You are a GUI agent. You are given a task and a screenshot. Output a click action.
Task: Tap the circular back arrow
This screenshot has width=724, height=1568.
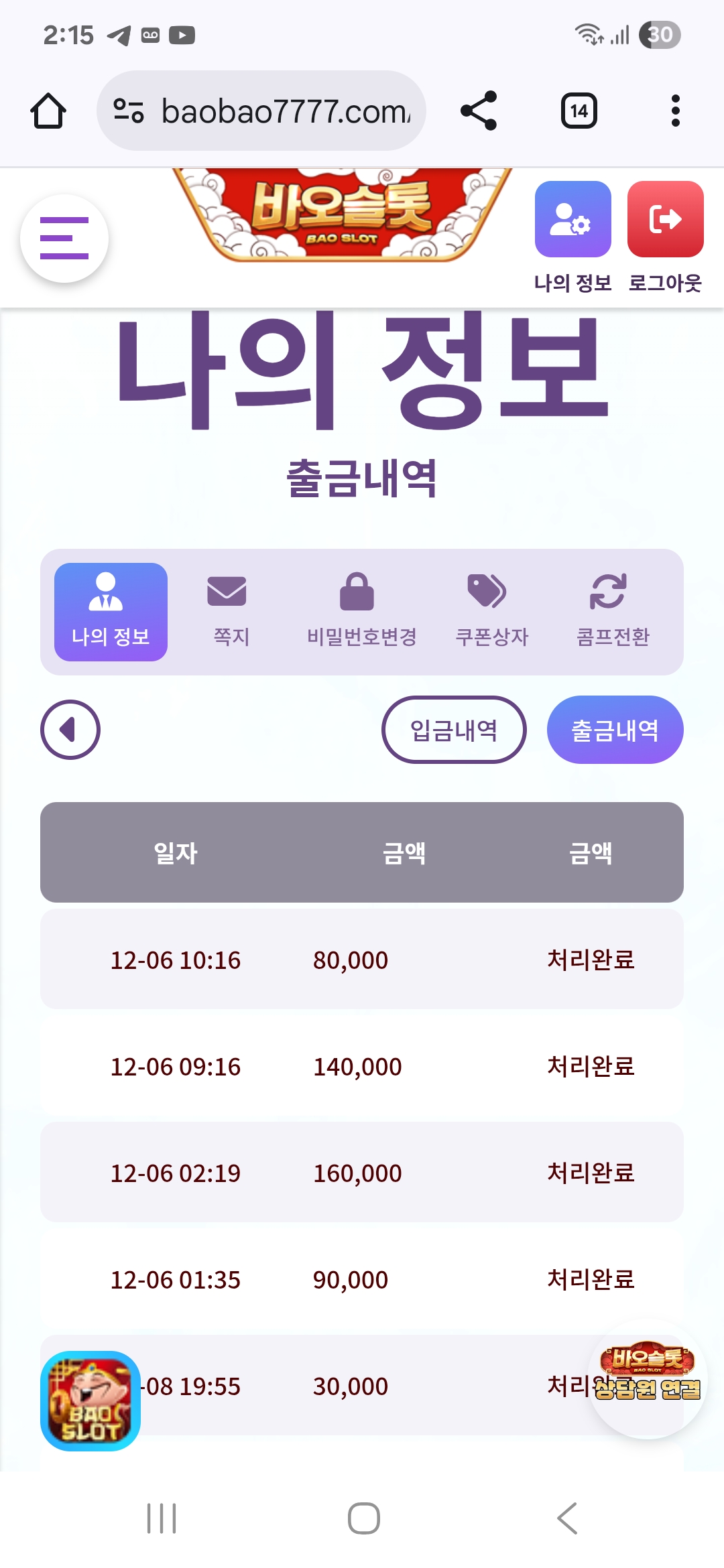[70, 730]
